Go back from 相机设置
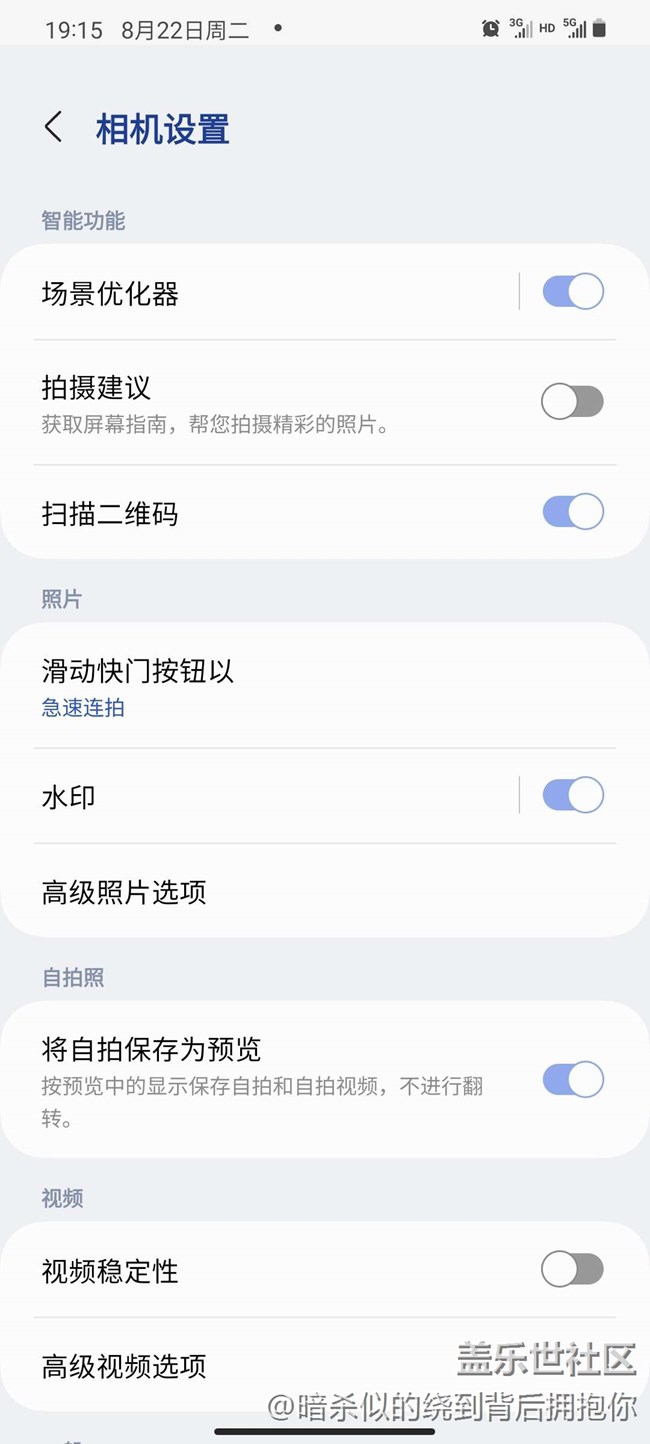650x1444 pixels. 54,128
